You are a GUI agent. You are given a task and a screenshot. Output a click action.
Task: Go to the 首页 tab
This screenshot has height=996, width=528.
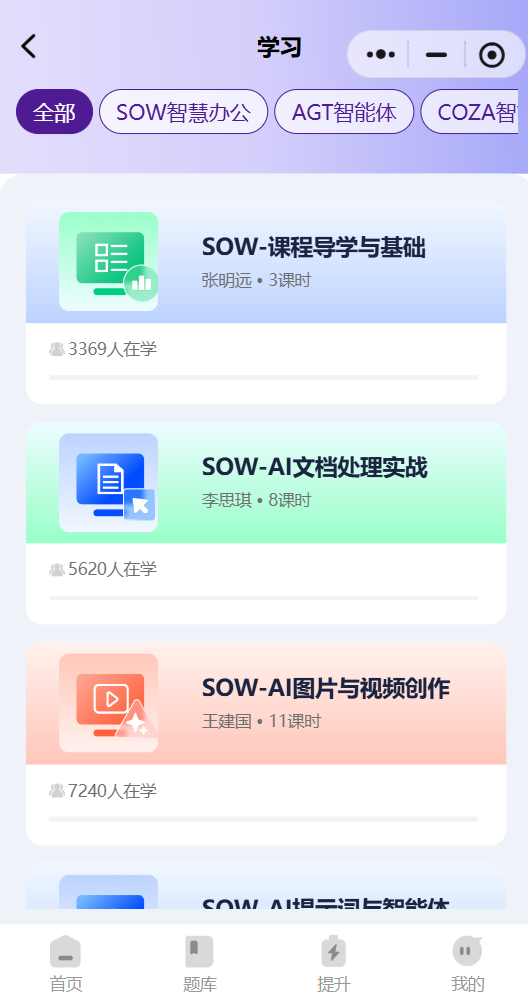[66, 964]
